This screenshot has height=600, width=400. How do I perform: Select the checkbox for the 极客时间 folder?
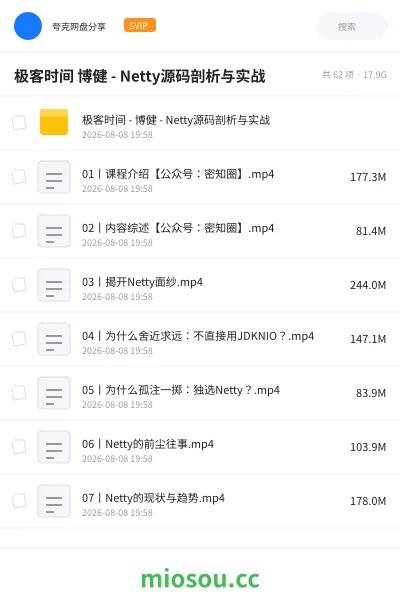click(x=19, y=123)
